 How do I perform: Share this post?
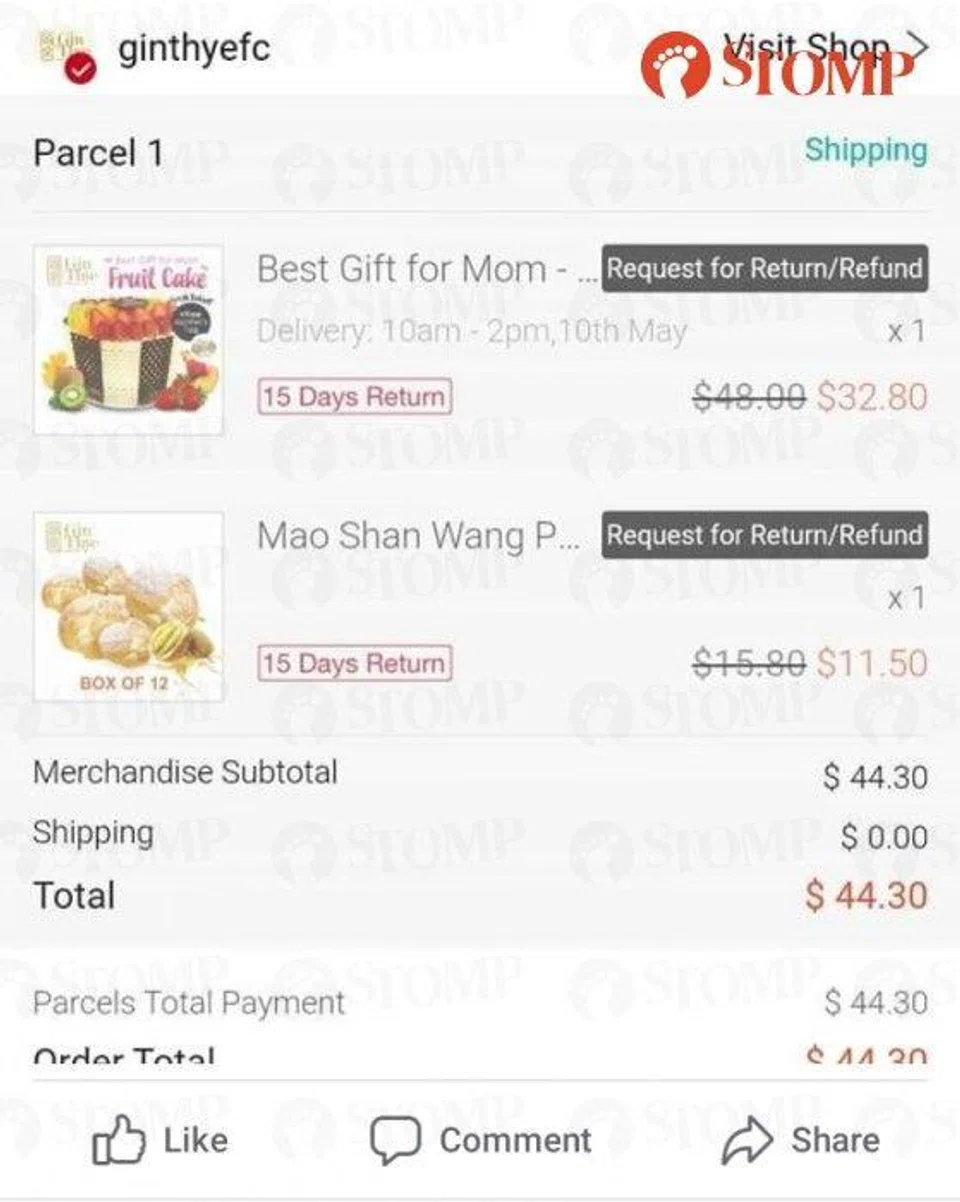point(800,1141)
